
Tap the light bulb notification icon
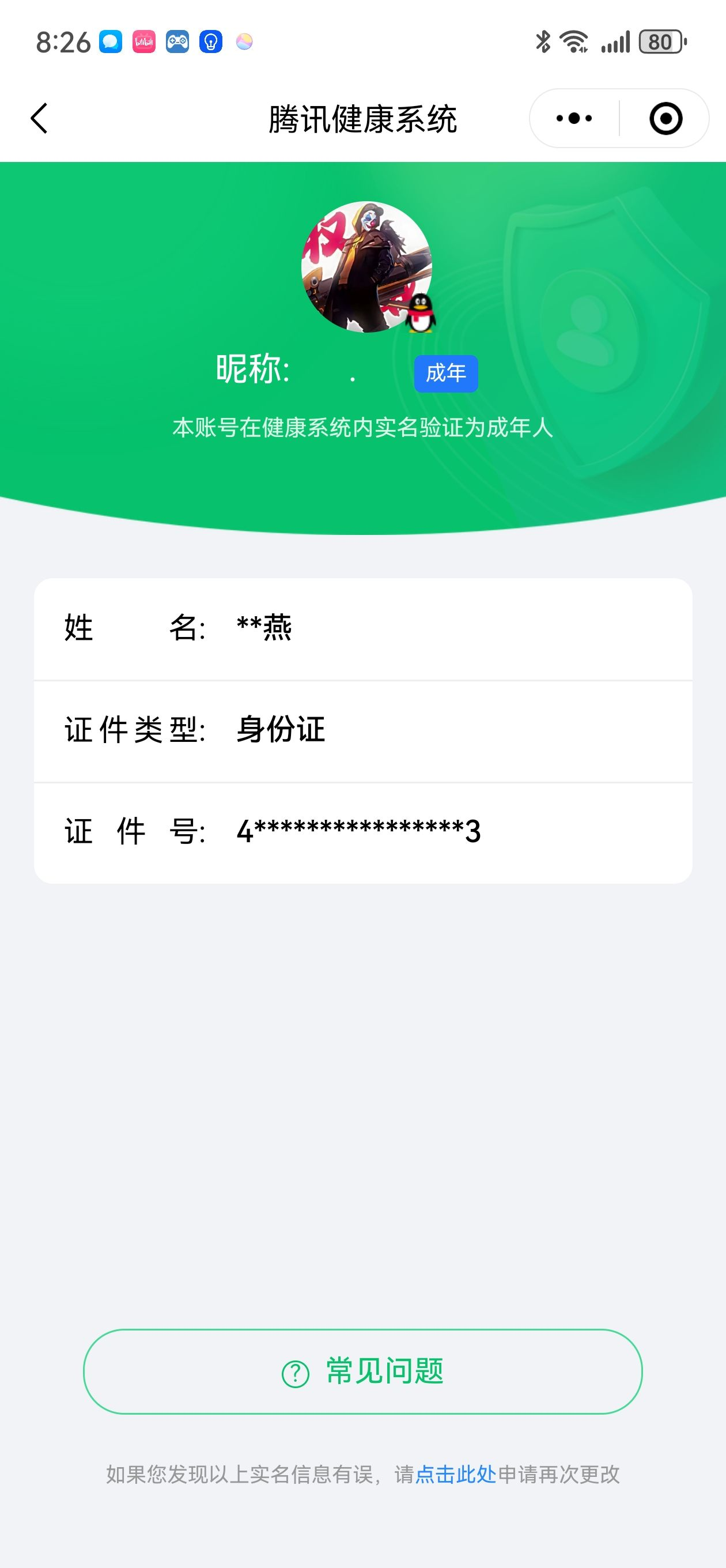[210, 40]
